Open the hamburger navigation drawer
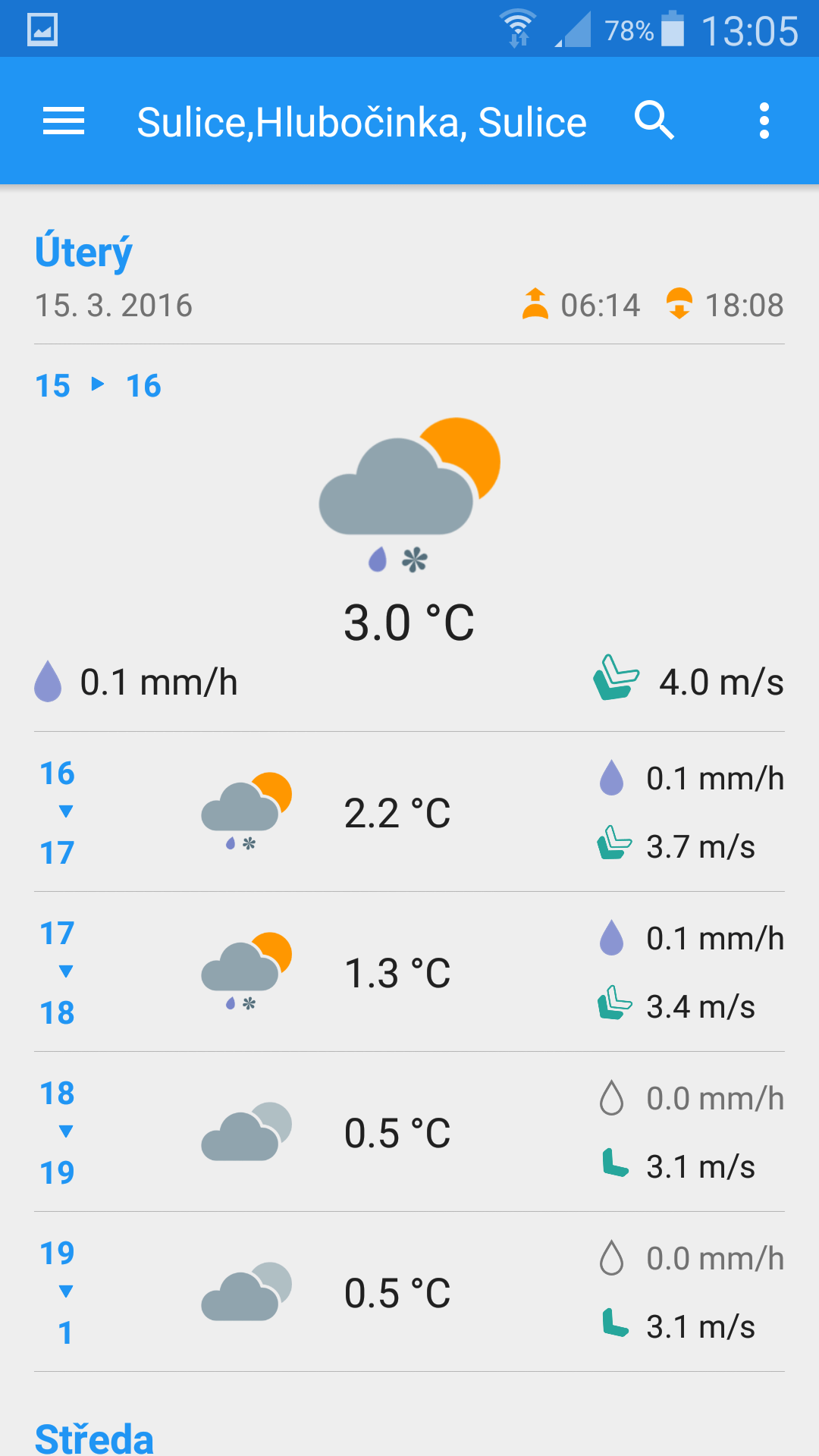 (x=64, y=121)
